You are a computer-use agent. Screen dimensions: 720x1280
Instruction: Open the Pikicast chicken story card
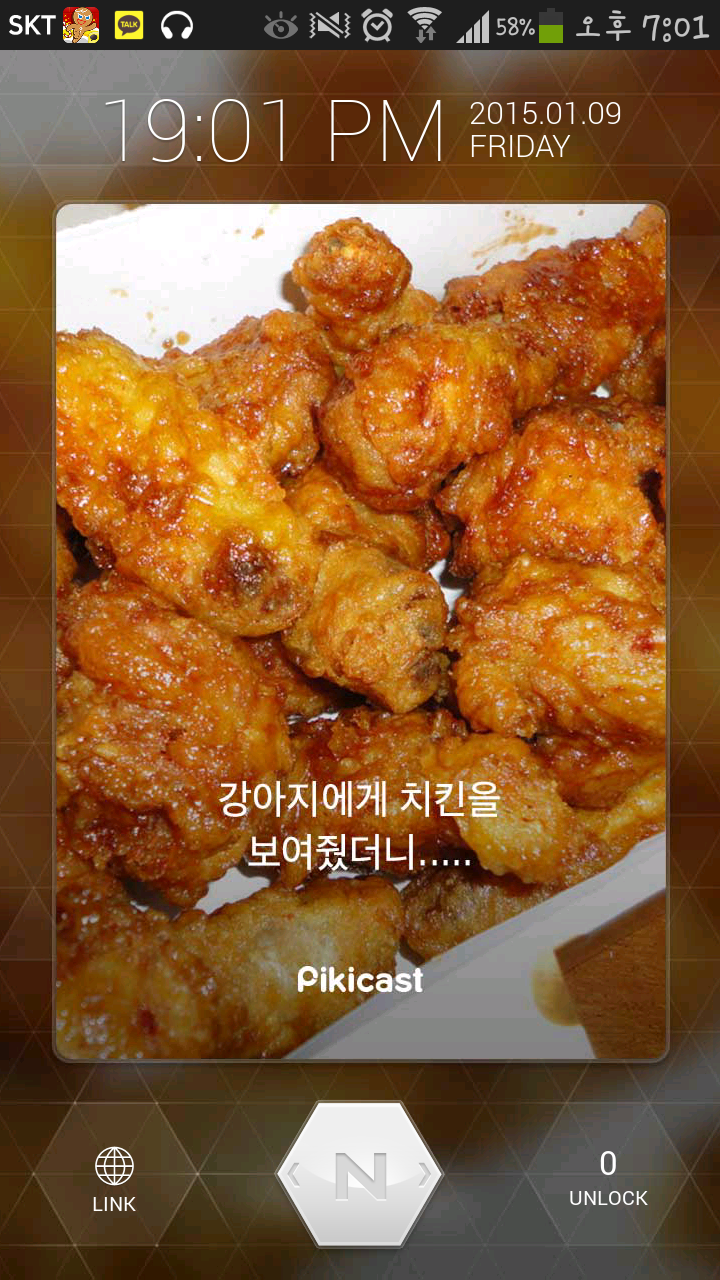(361, 631)
